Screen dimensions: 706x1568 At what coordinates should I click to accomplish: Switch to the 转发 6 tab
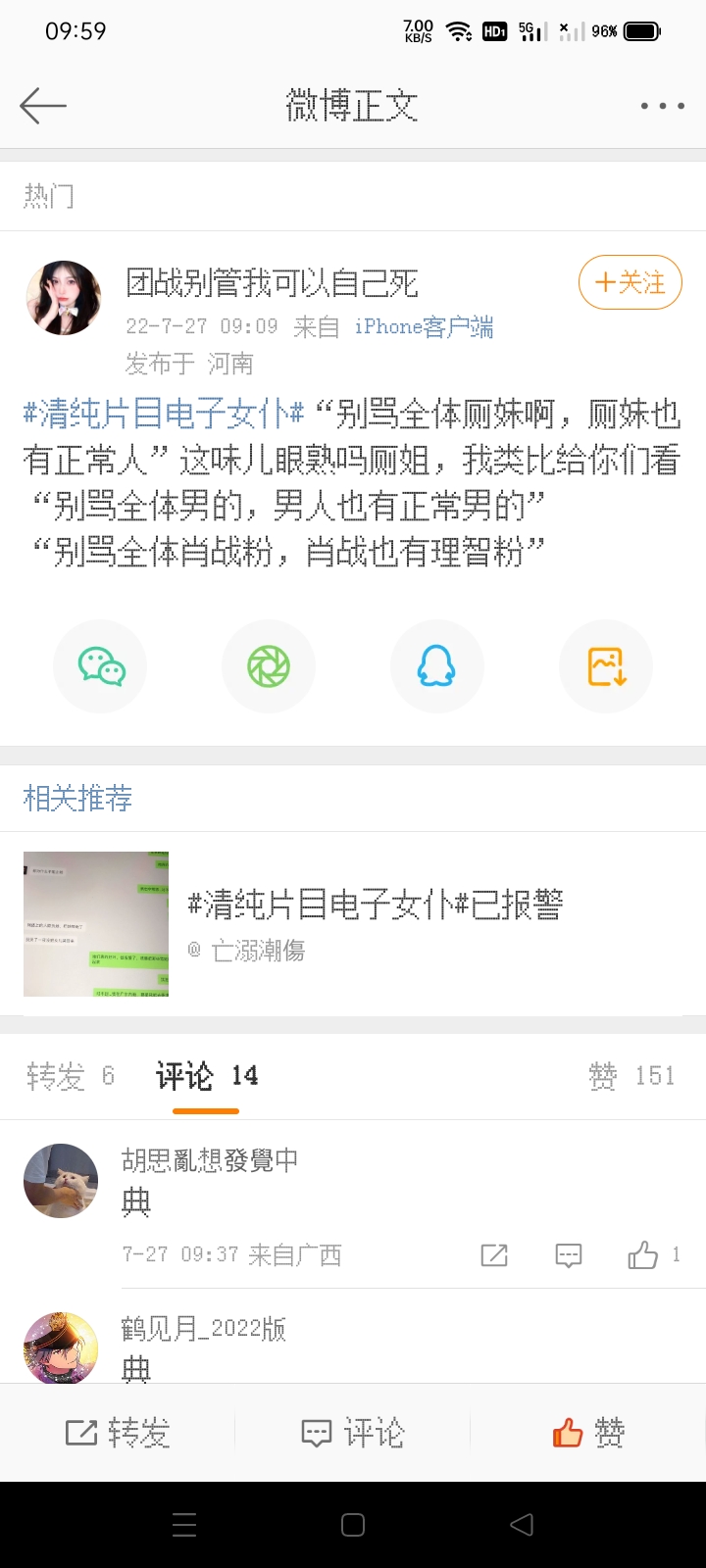coord(71,1076)
